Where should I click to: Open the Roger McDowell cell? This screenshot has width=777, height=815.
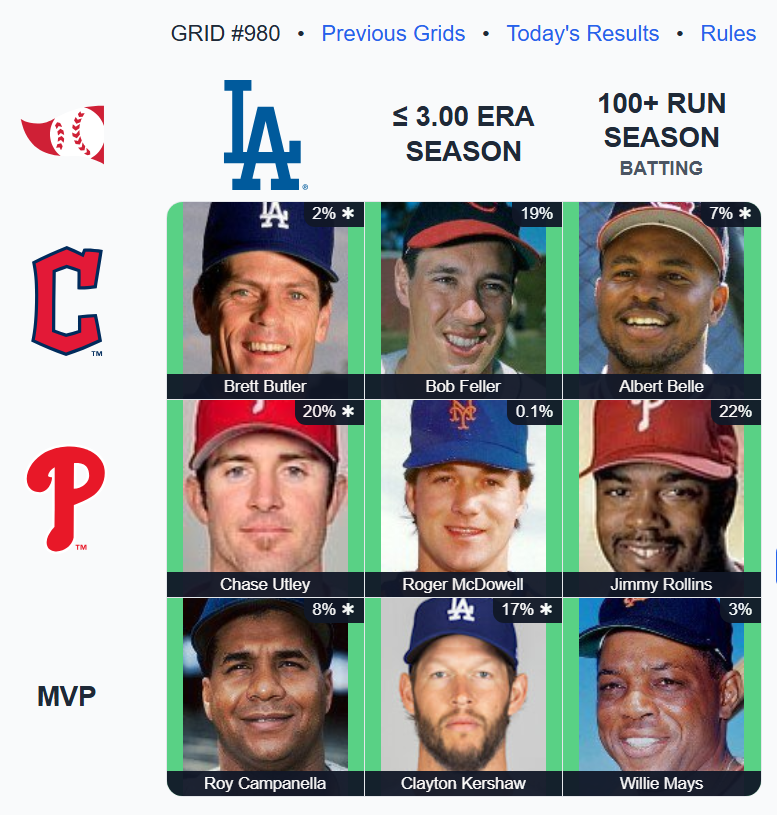463,498
